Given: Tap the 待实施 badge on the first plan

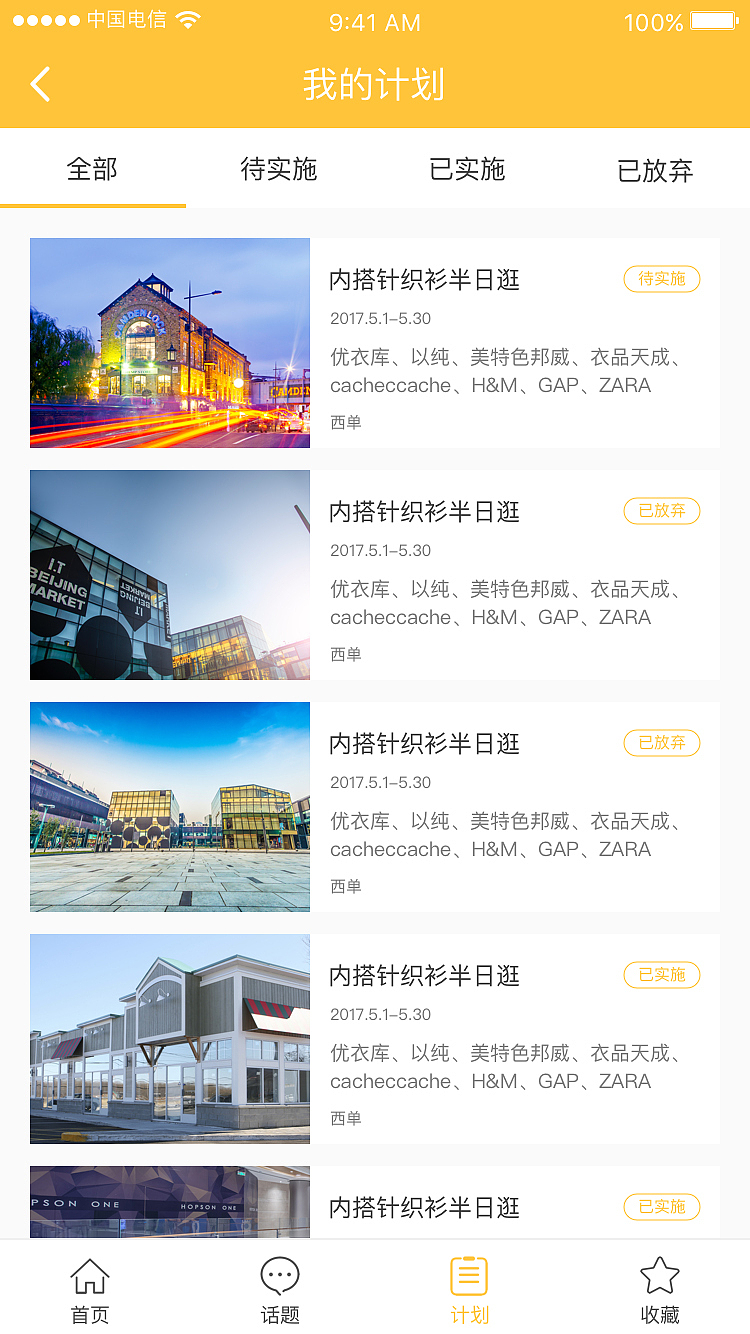Looking at the screenshot, I should (x=661, y=279).
